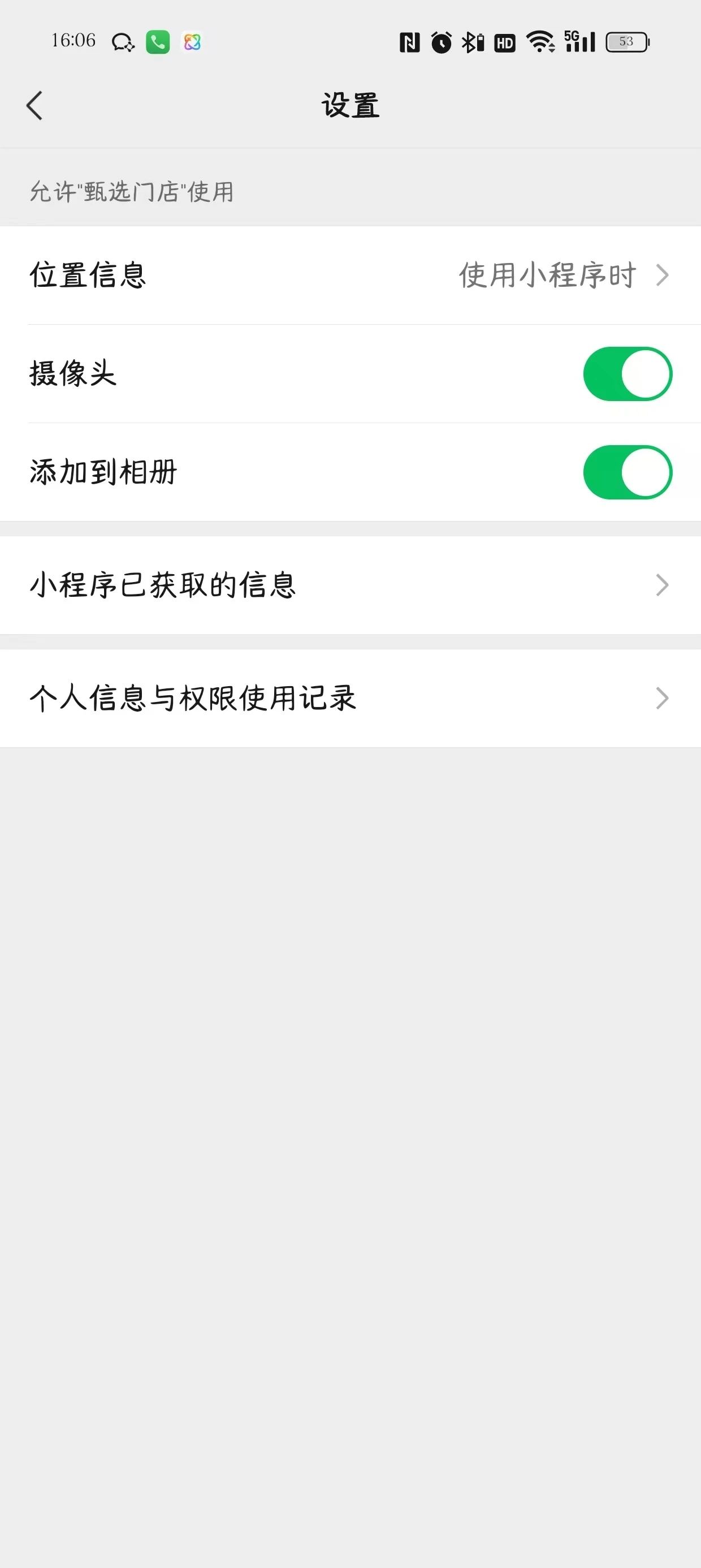This screenshot has height=1568, width=701.
Task: Open 小程序已获取的信息
Action: (350, 585)
